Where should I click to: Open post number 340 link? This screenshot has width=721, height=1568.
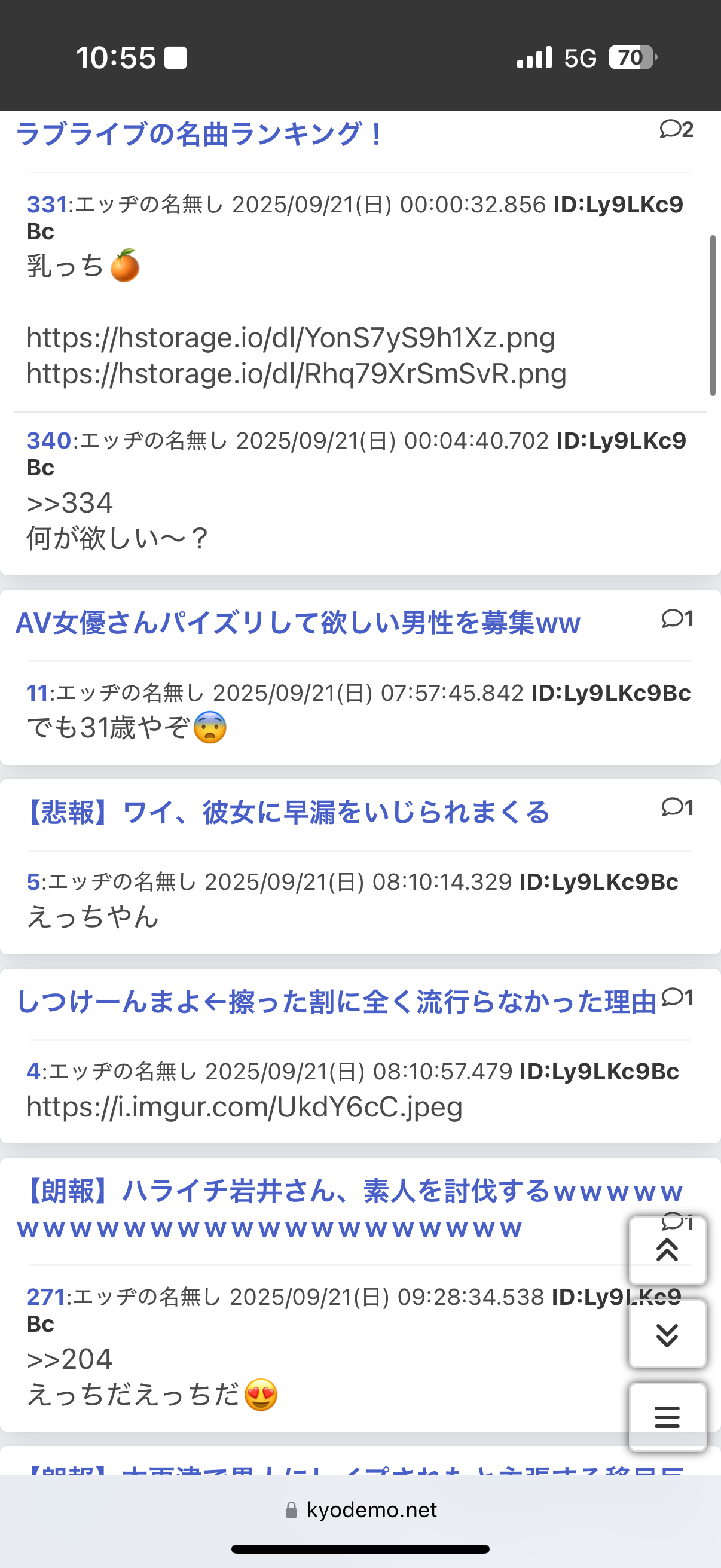(48, 441)
